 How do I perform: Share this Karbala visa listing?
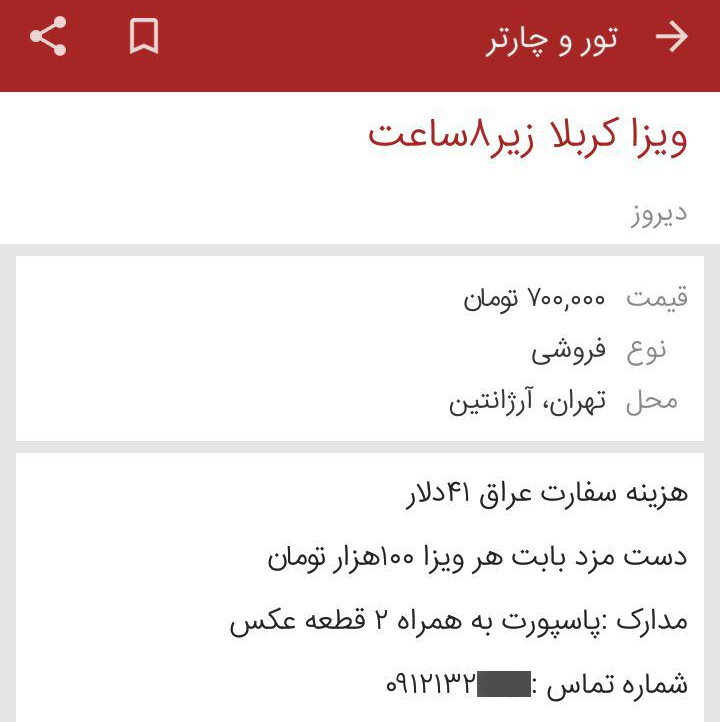(x=48, y=38)
